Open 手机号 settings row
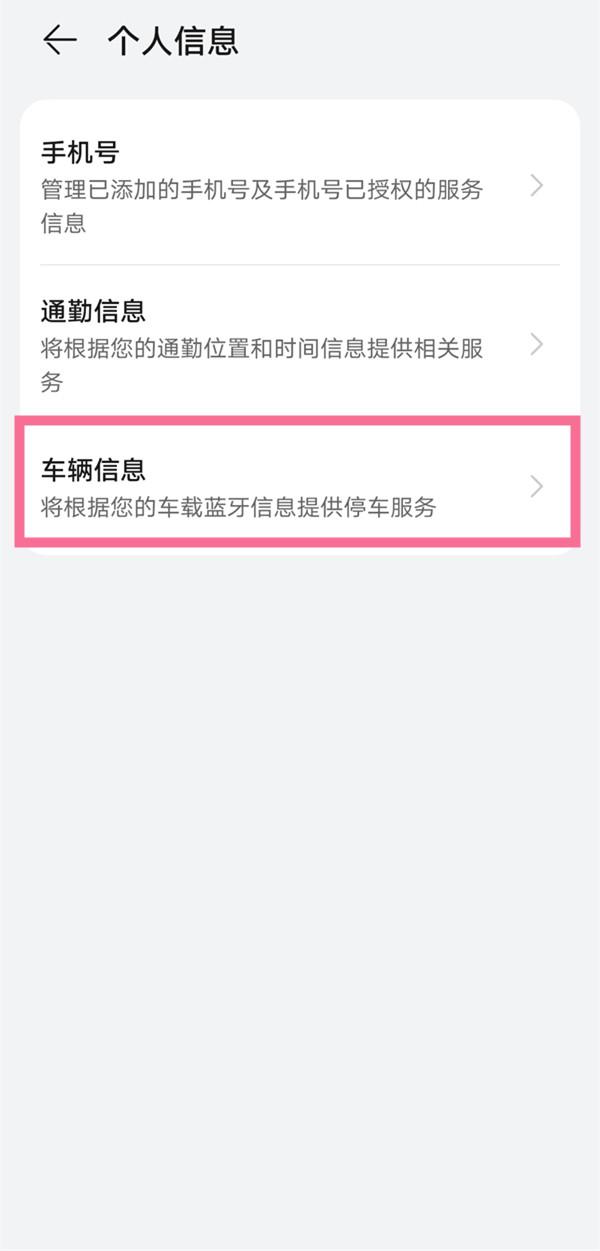This screenshot has height=1251, width=600. click(298, 186)
